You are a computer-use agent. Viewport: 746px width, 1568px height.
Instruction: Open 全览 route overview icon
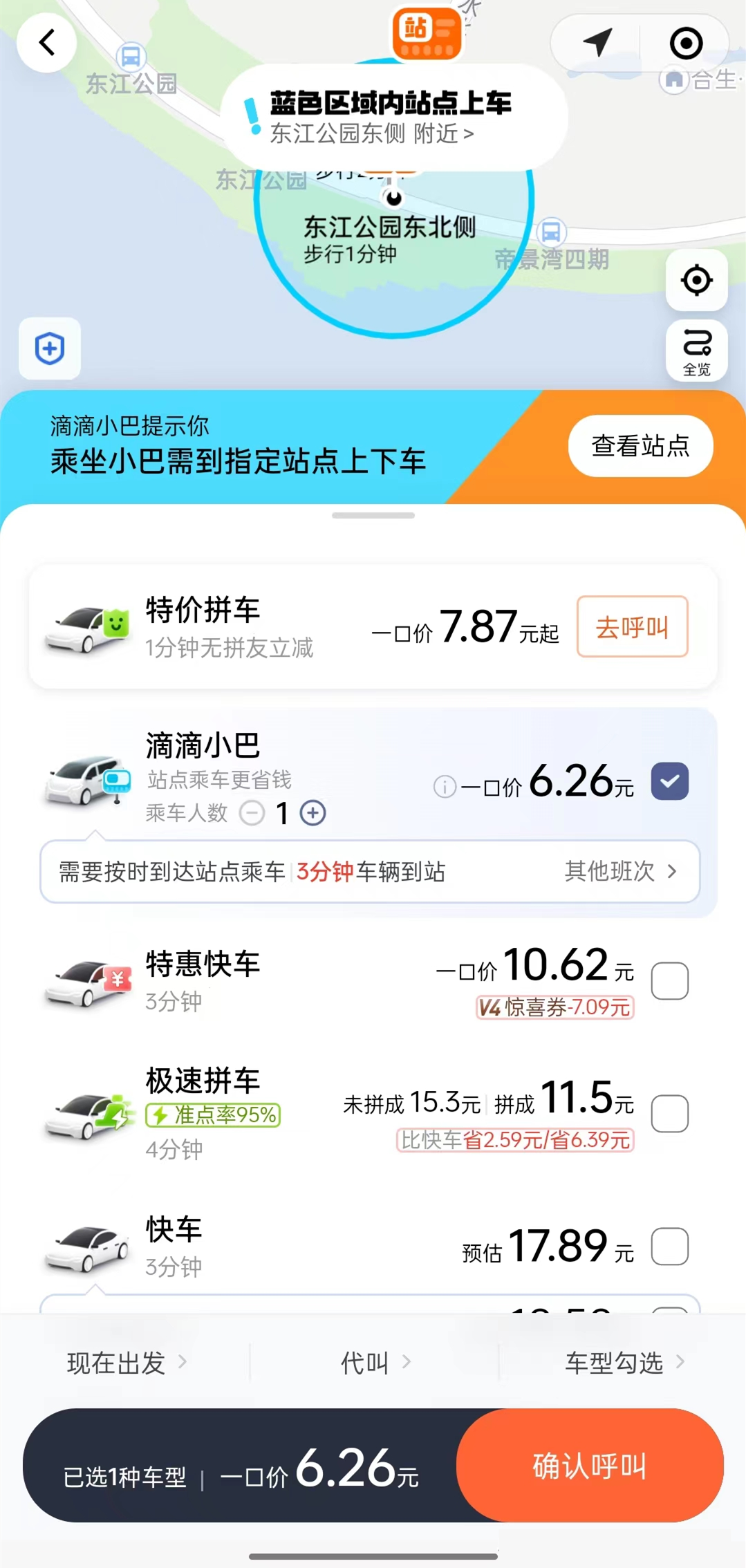(696, 351)
